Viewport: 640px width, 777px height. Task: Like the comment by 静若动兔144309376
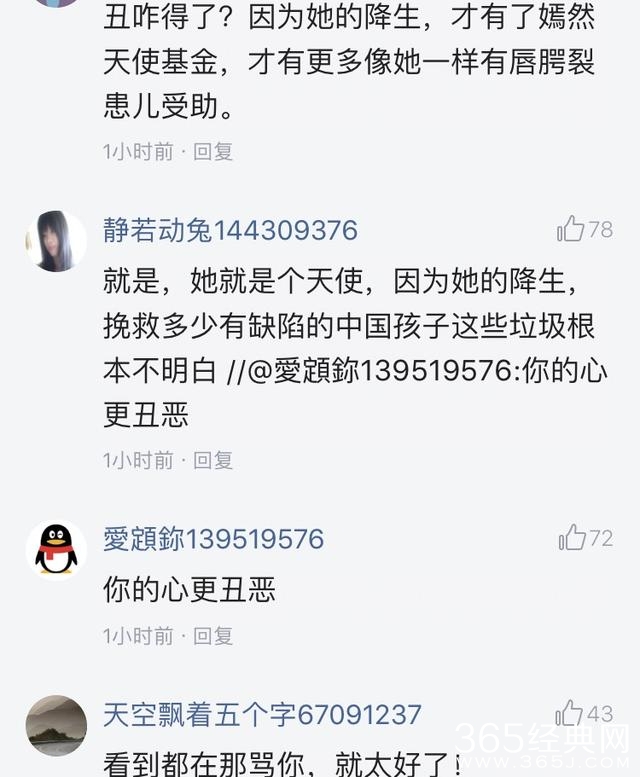click(x=572, y=229)
